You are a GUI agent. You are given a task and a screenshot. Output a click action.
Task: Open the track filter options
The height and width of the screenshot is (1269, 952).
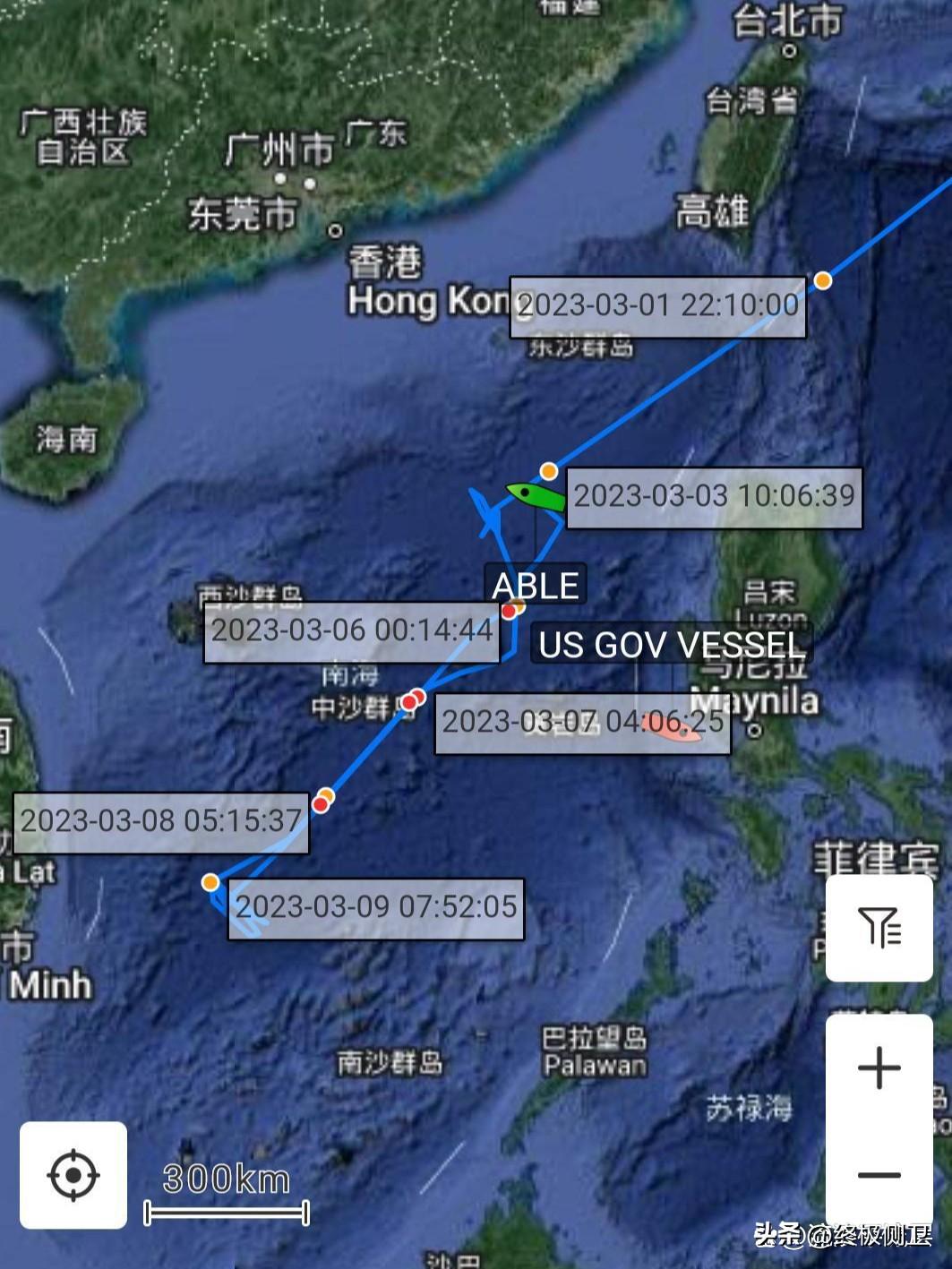[879, 927]
